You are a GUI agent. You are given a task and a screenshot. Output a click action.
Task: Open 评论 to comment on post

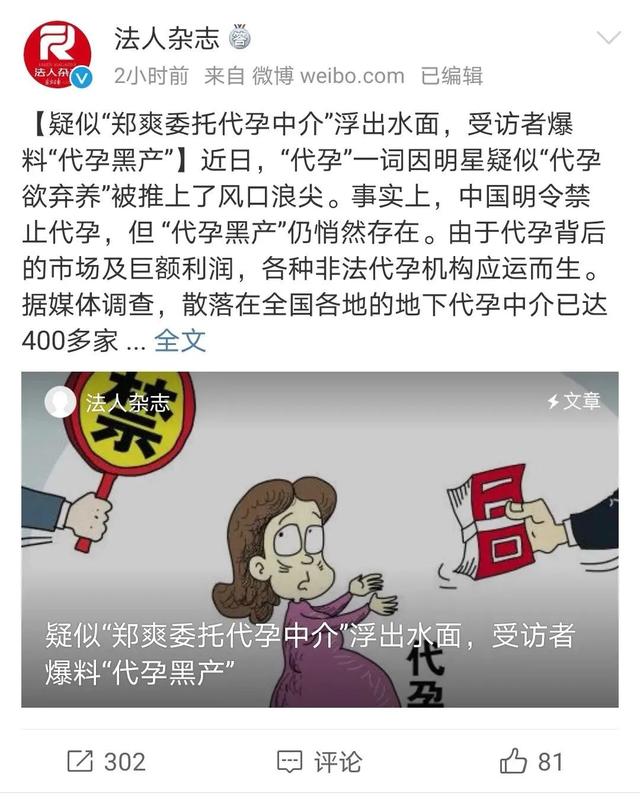click(x=320, y=761)
